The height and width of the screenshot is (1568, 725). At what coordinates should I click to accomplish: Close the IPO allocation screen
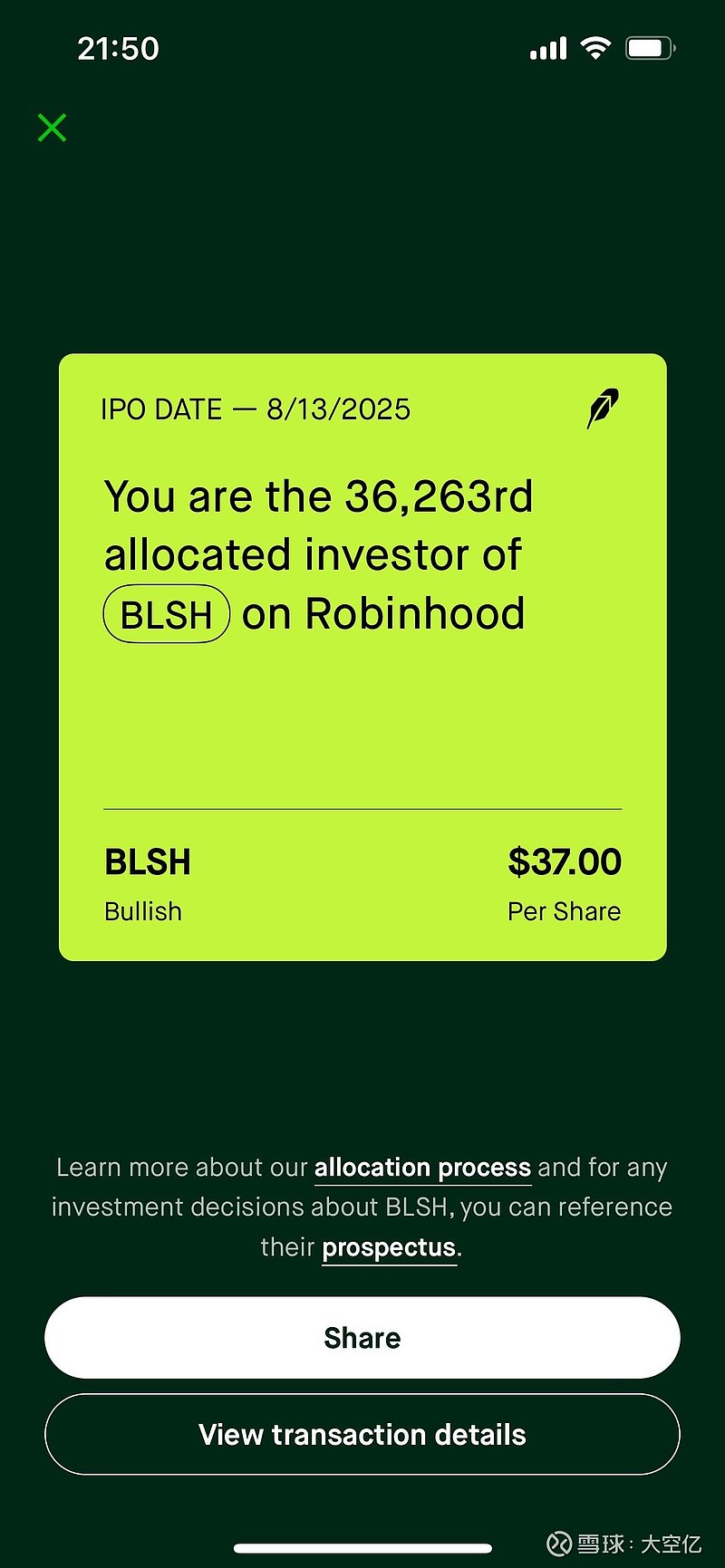pos(52,128)
